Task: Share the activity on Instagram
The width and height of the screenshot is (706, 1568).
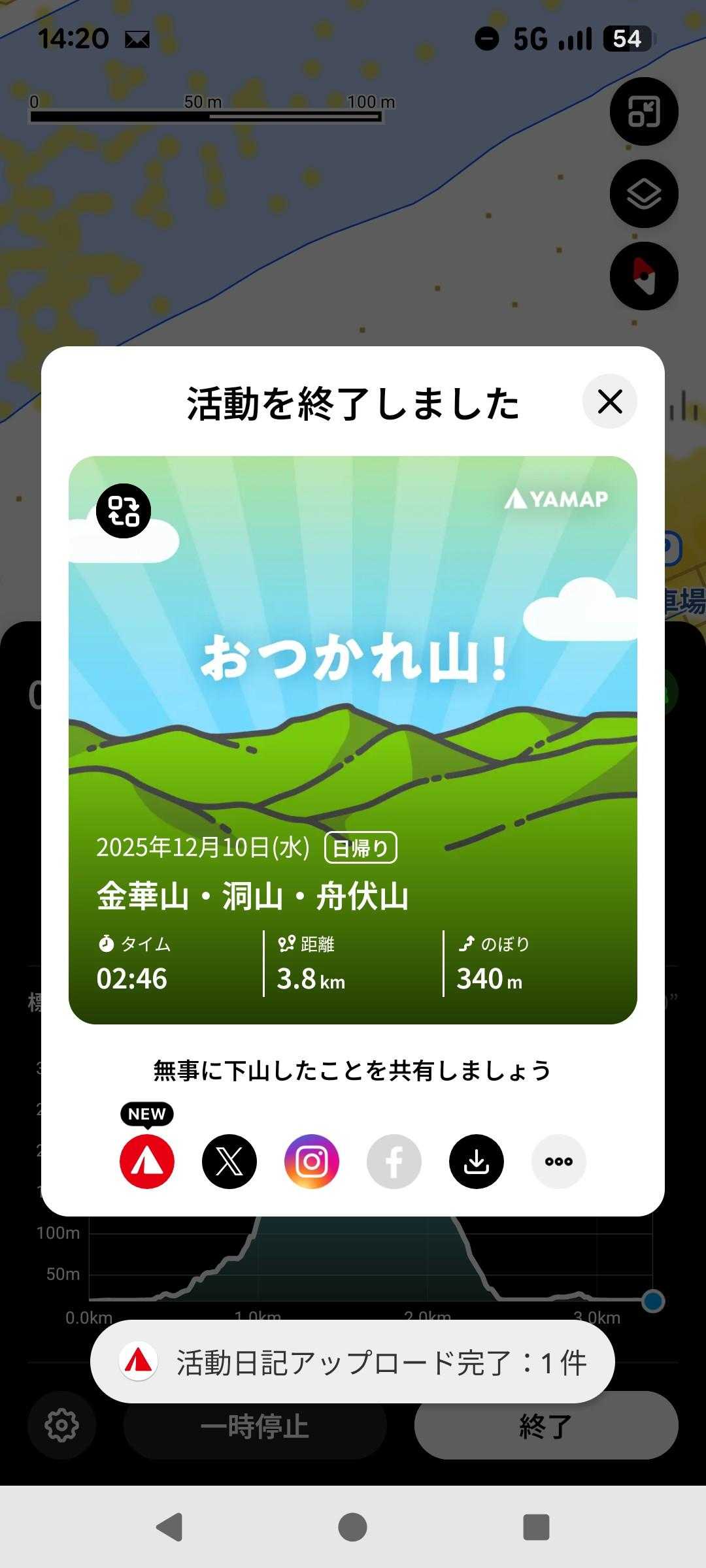Action: coord(312,1161)
